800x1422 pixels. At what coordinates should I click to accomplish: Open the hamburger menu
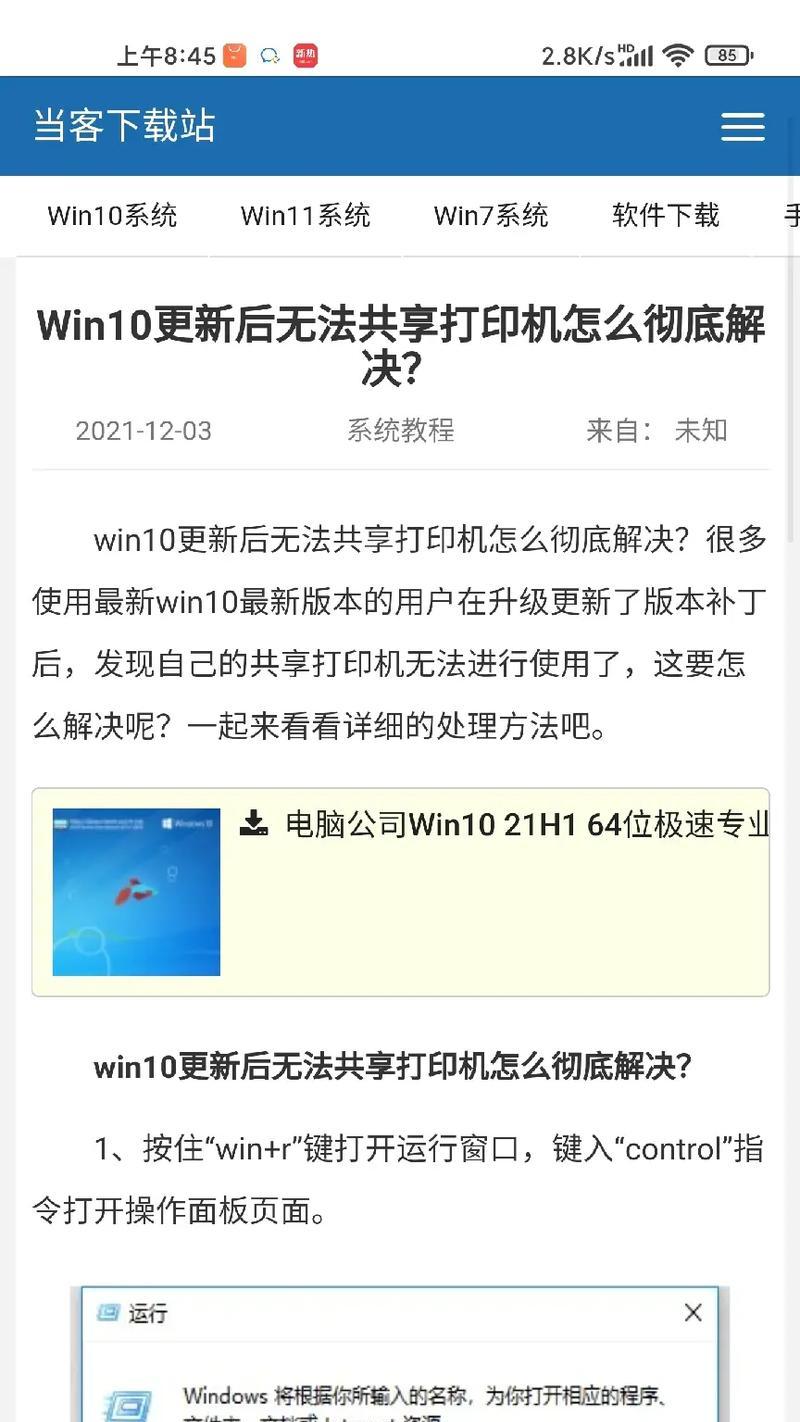click(x=743, y=127)
